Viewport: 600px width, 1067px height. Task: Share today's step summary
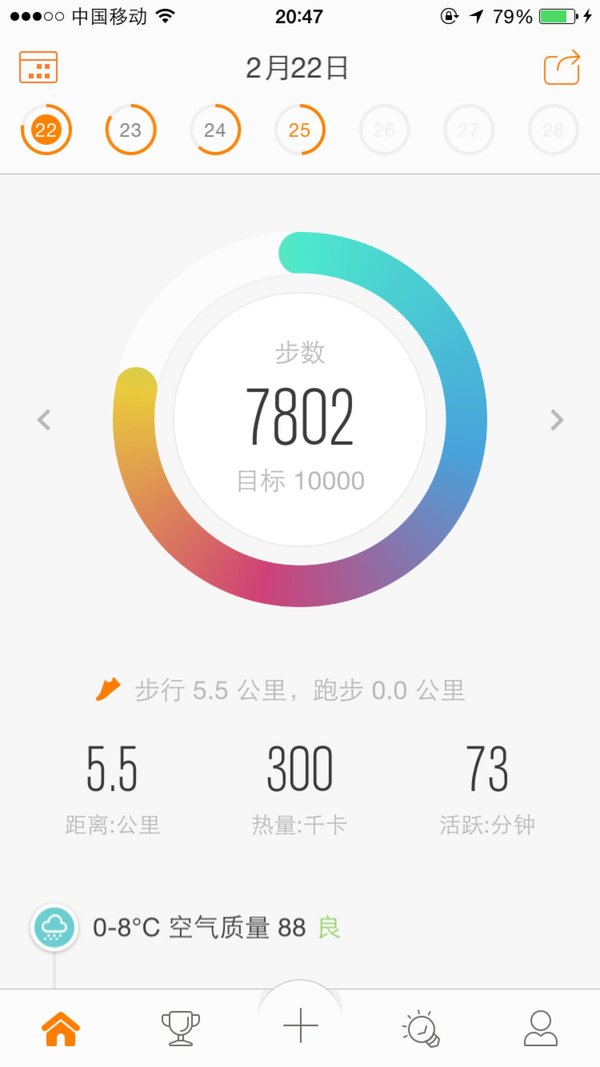(562, 67)
